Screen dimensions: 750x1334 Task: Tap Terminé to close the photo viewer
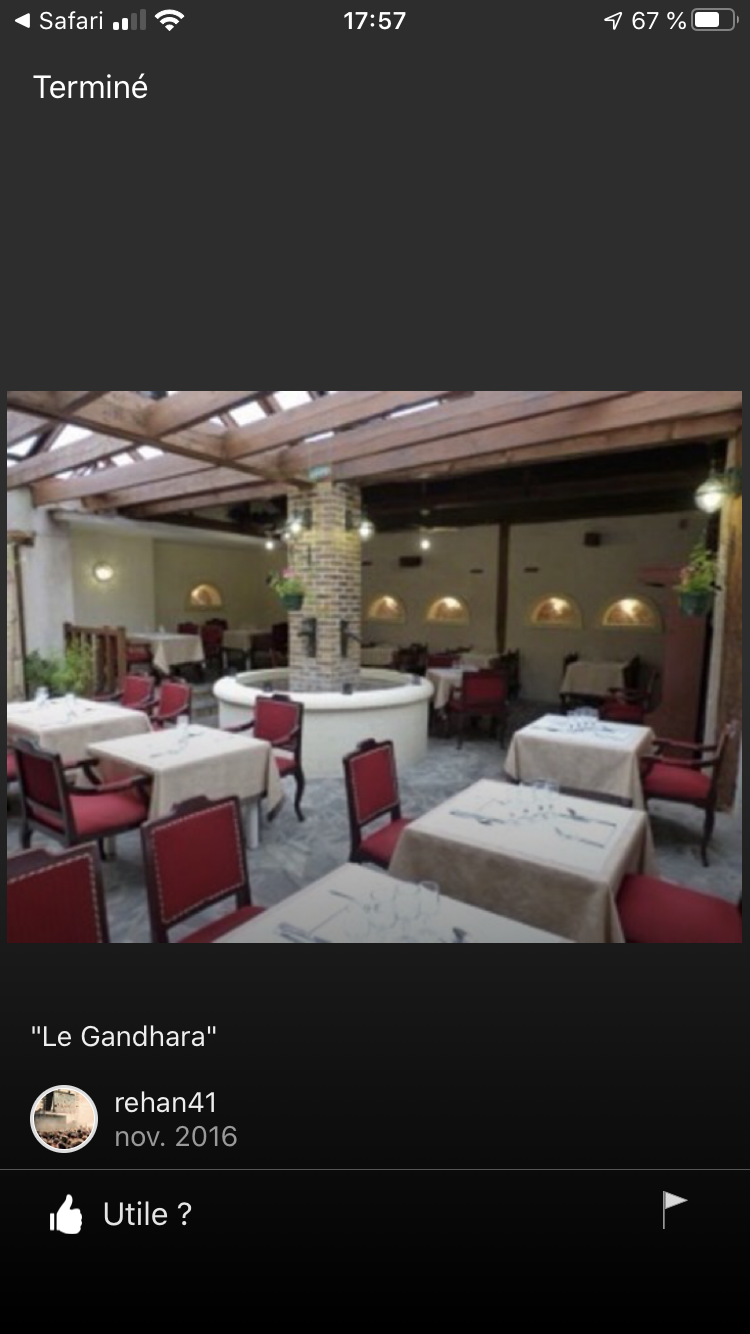[x=90, y=88]
